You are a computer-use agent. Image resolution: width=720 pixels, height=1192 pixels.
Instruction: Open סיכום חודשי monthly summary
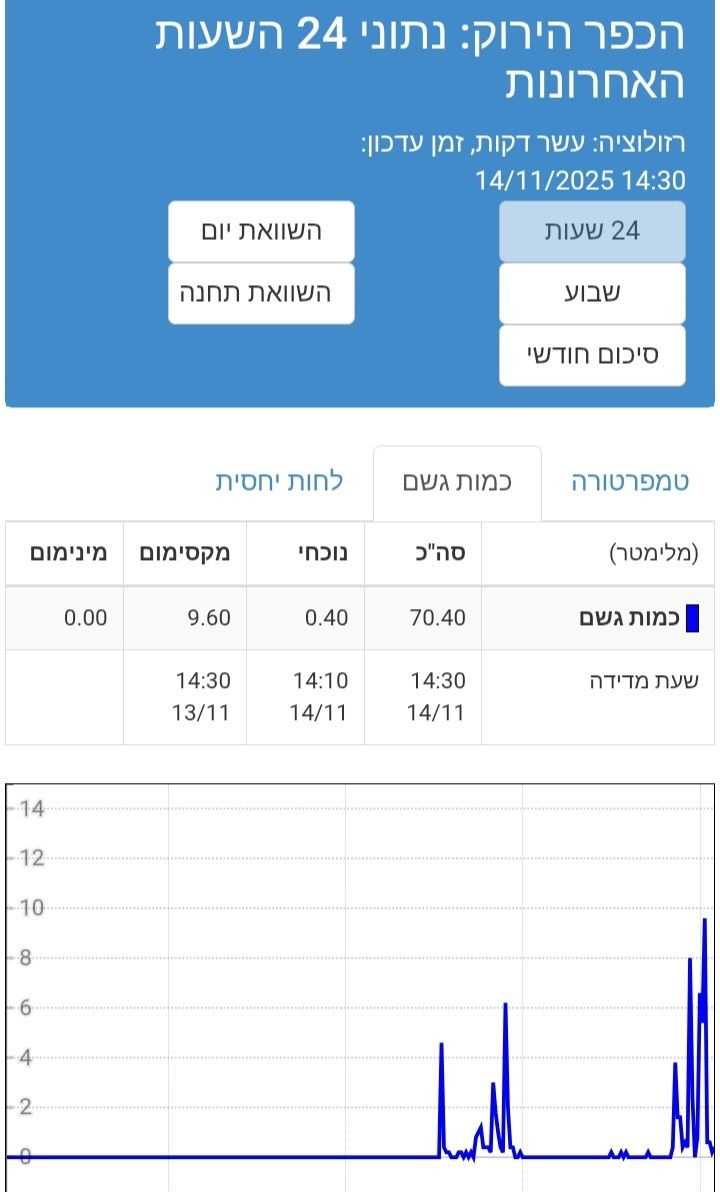point(592,355)
